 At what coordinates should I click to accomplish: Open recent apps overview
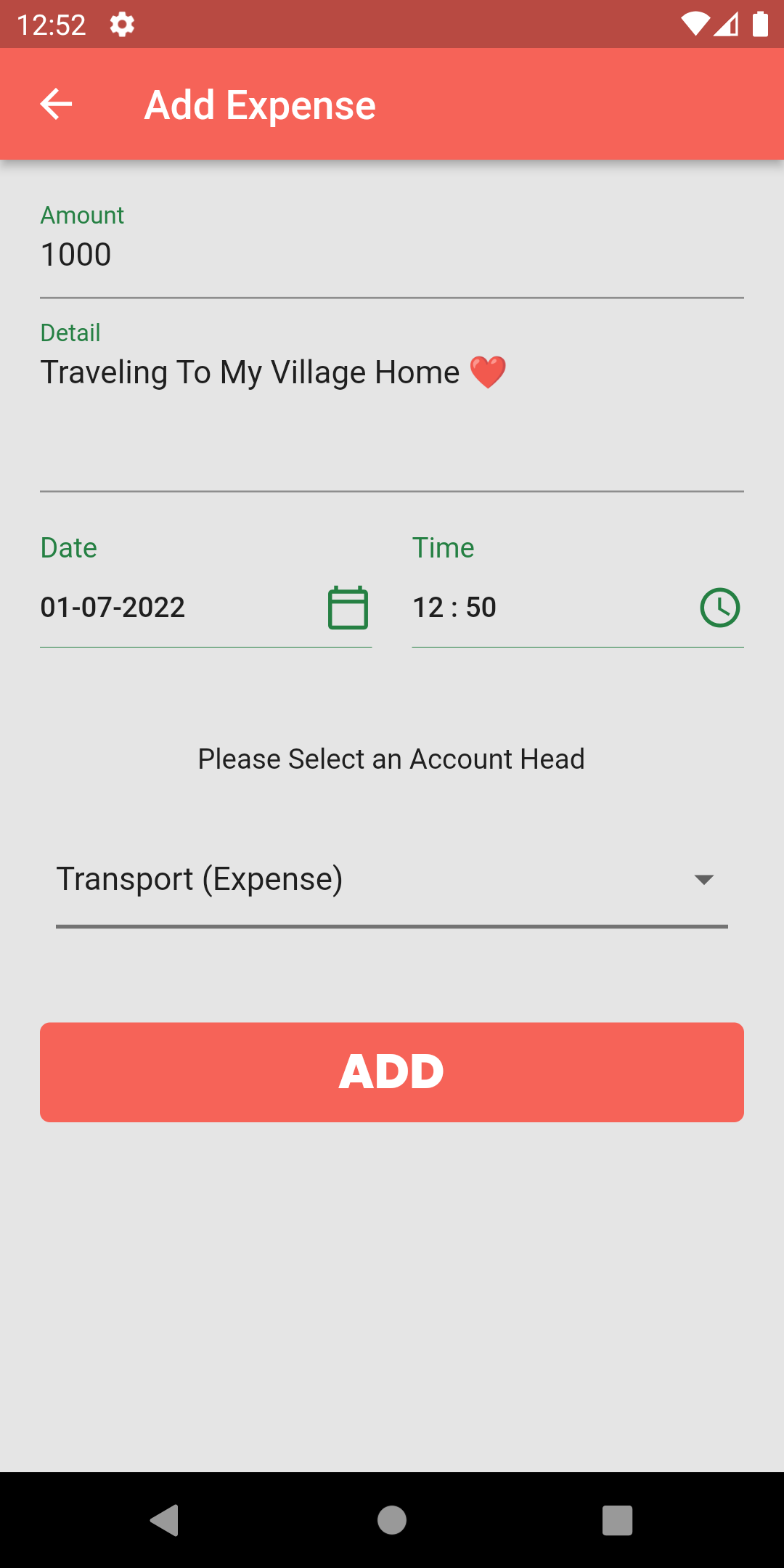point(617,1519)
